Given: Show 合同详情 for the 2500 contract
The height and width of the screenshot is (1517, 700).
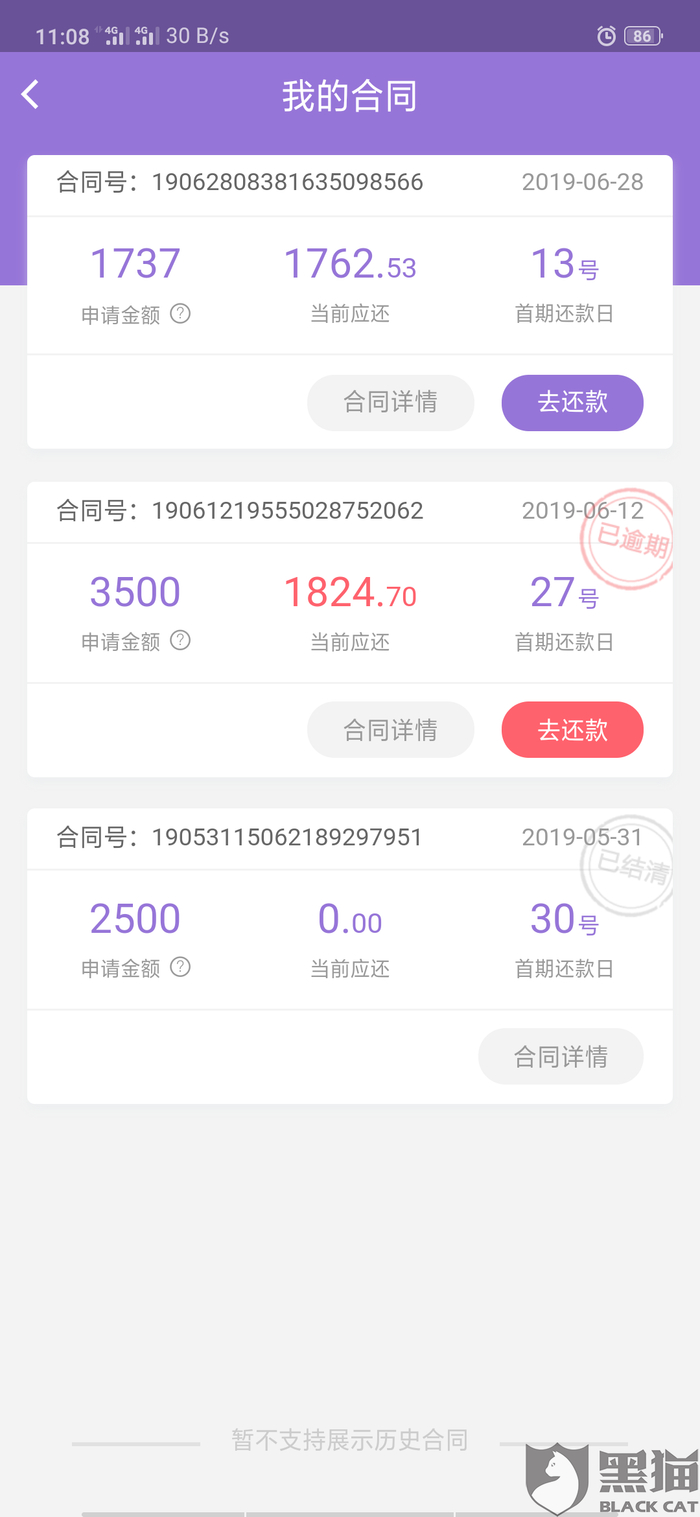Looking at the screenshot, I should 560,1057.
